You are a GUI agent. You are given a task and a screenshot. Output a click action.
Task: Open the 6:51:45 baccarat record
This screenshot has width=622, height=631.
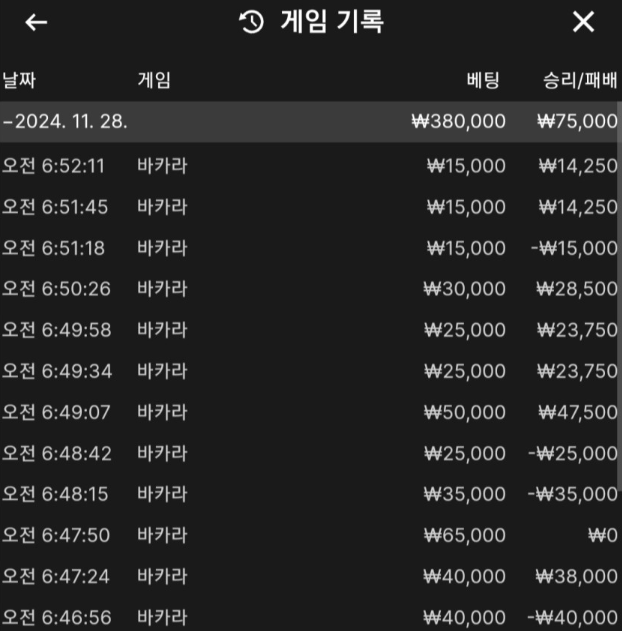(x=309, y=207)
